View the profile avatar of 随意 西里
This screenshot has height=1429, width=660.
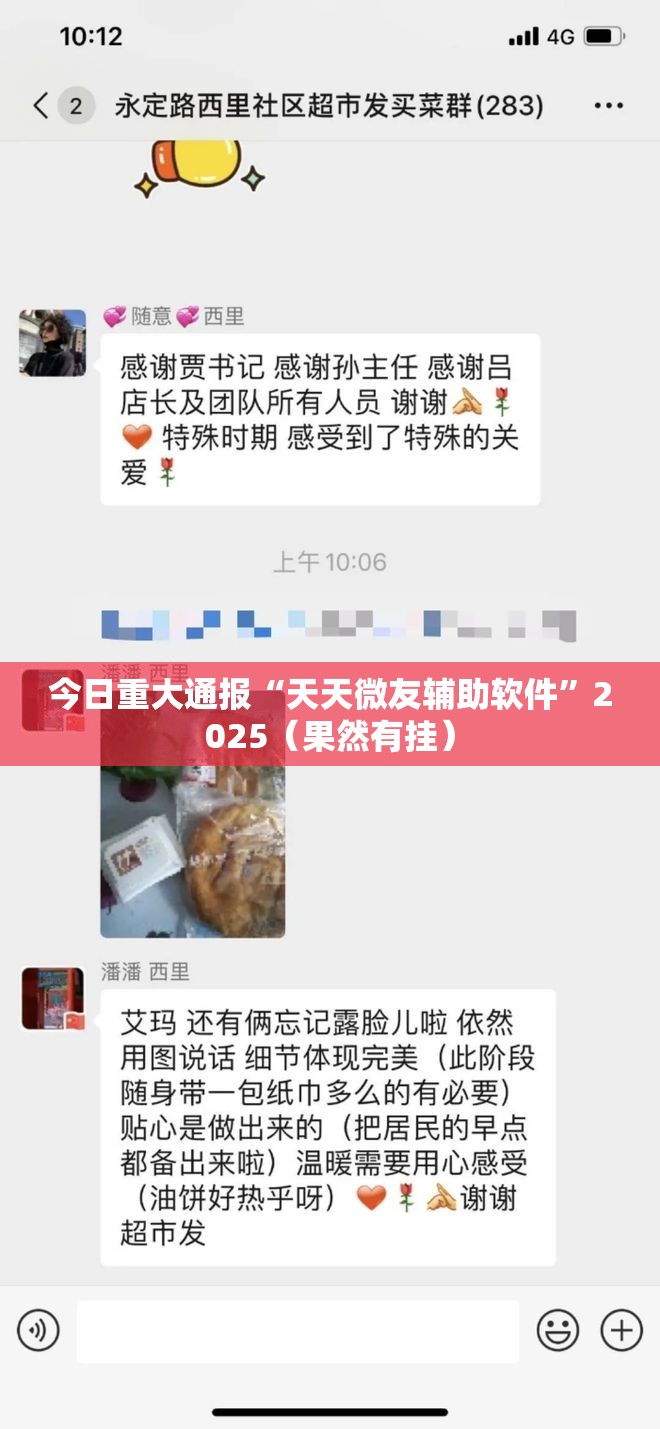pos(52,343)
